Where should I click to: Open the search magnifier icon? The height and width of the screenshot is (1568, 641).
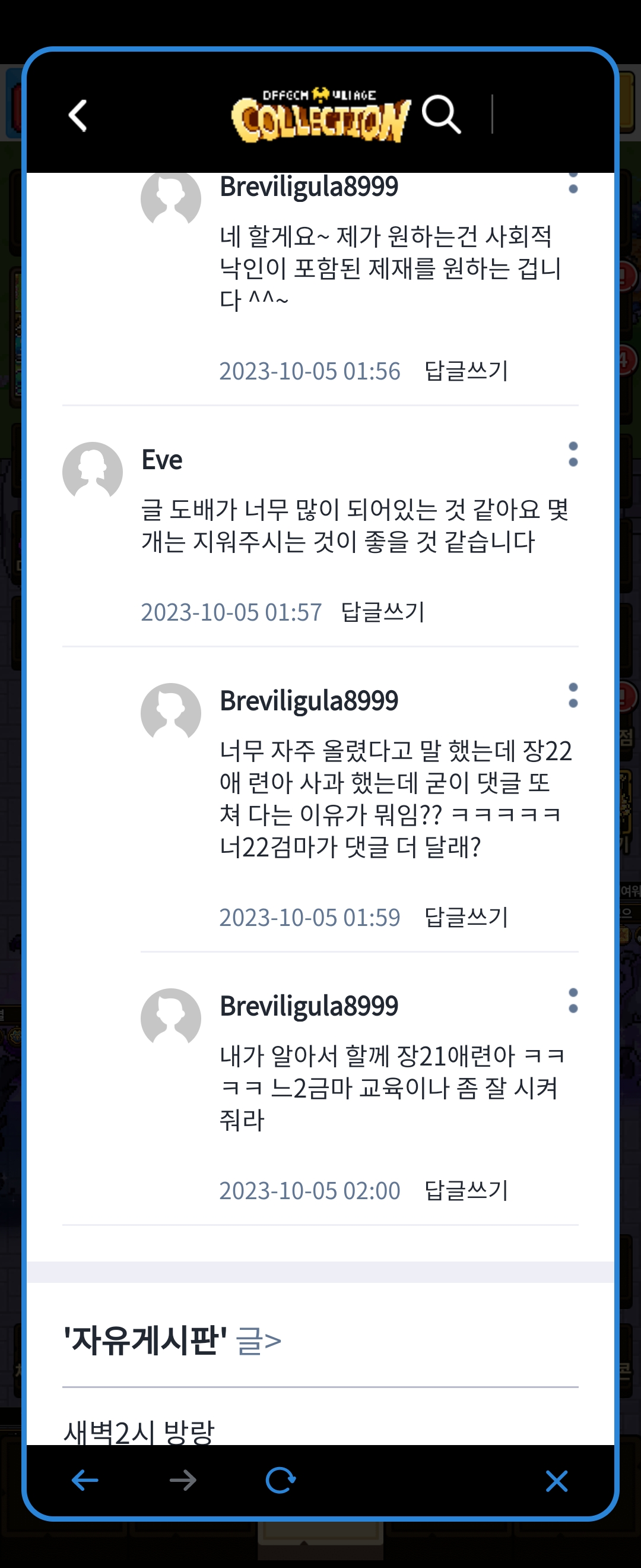441,114
